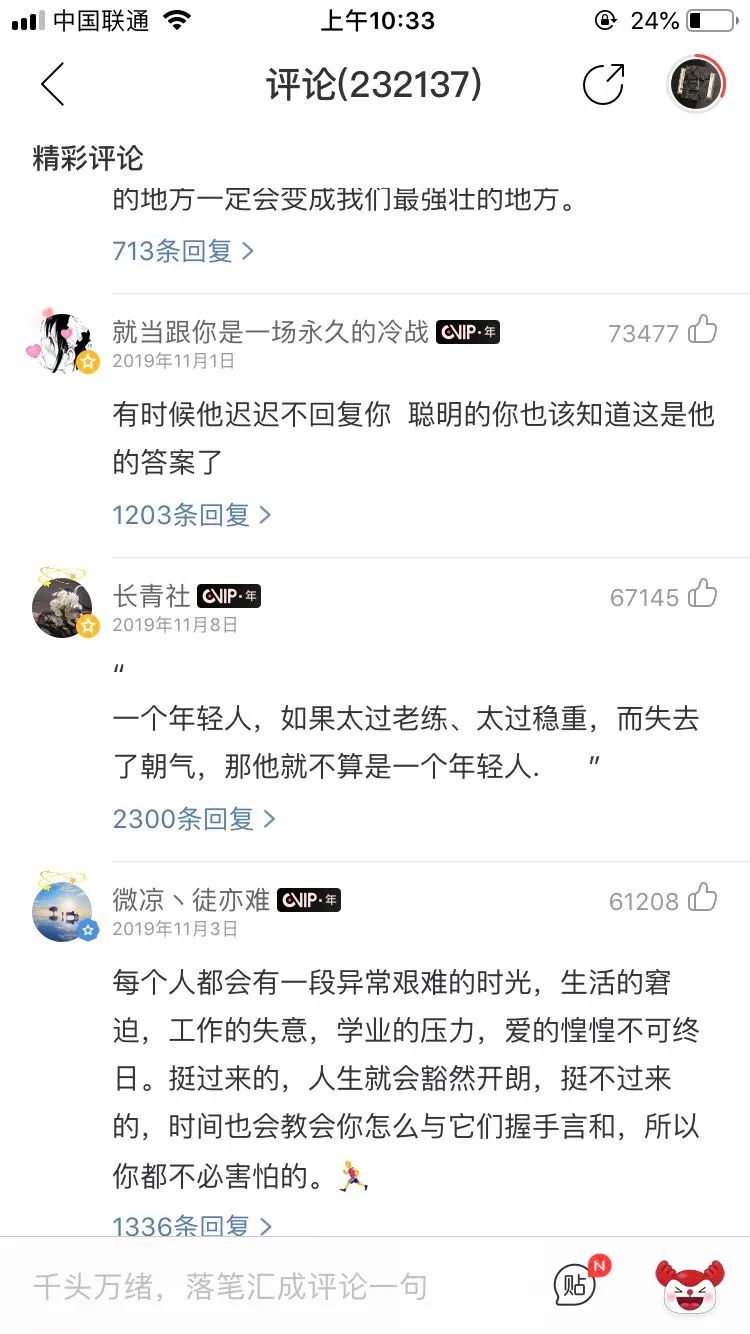This screenshot has width=750, height=1334.
Task: Like 长青社's comment
Action: (x=703, y=595)
